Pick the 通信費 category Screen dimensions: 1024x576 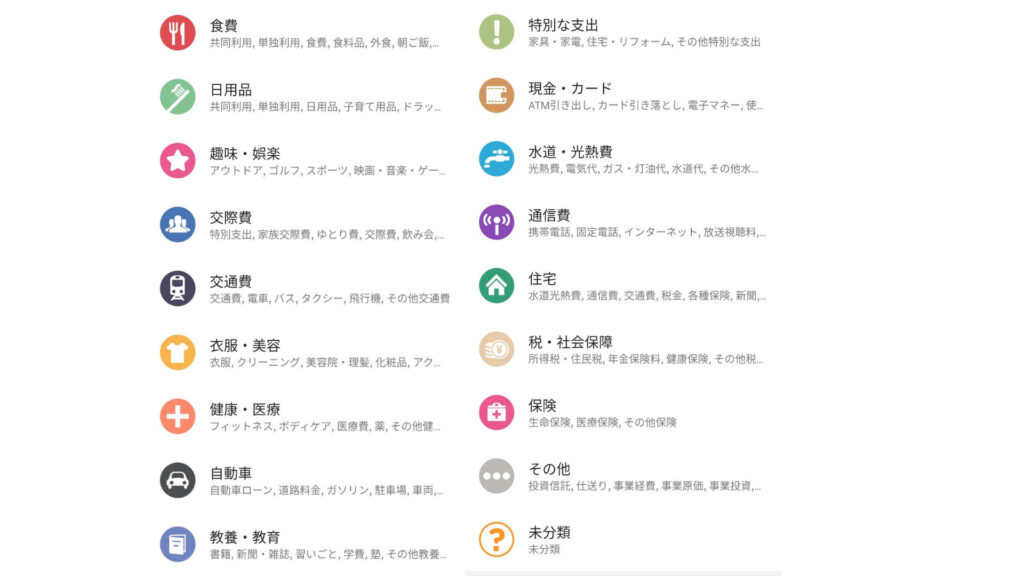tap(549, 216)
